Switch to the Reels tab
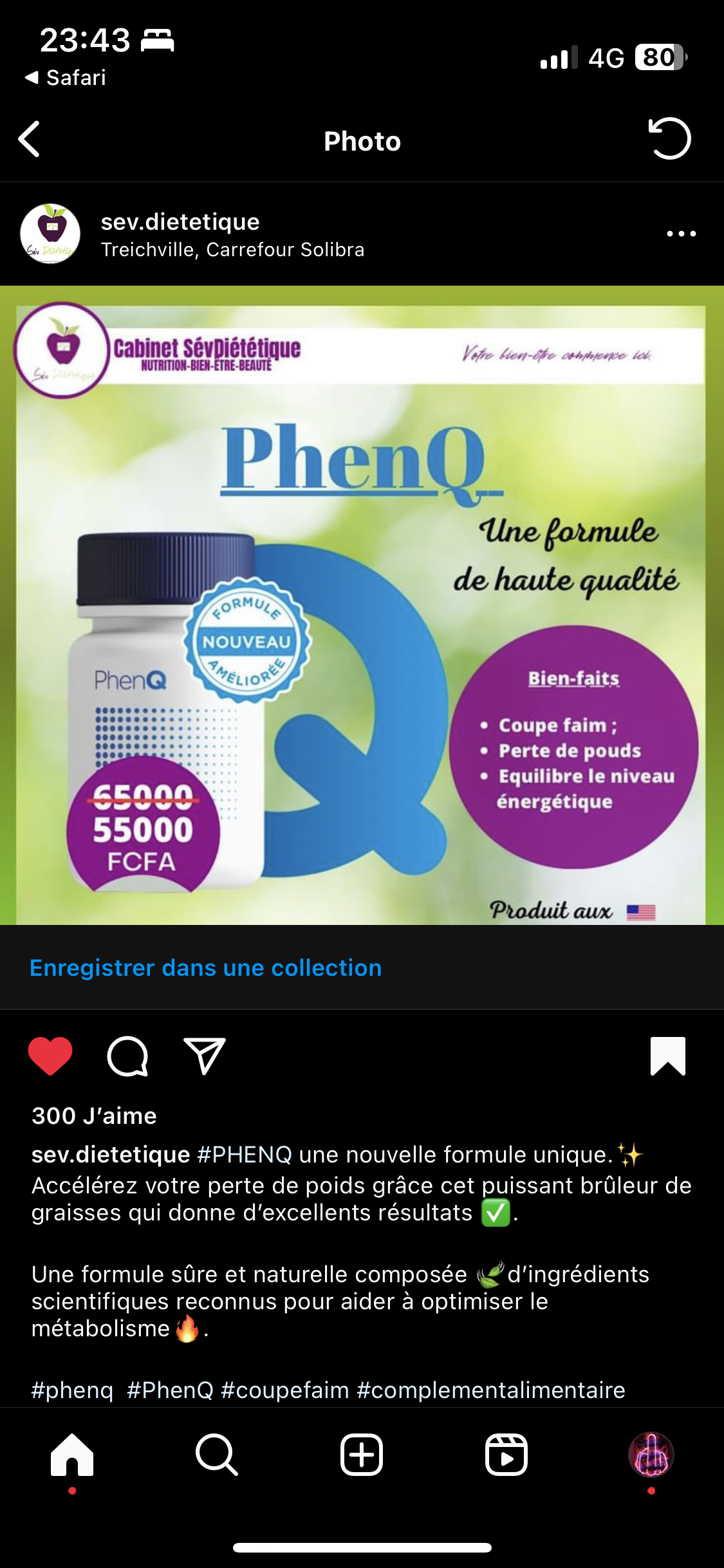This screenshot has height=1568, width=724. 506,1455
